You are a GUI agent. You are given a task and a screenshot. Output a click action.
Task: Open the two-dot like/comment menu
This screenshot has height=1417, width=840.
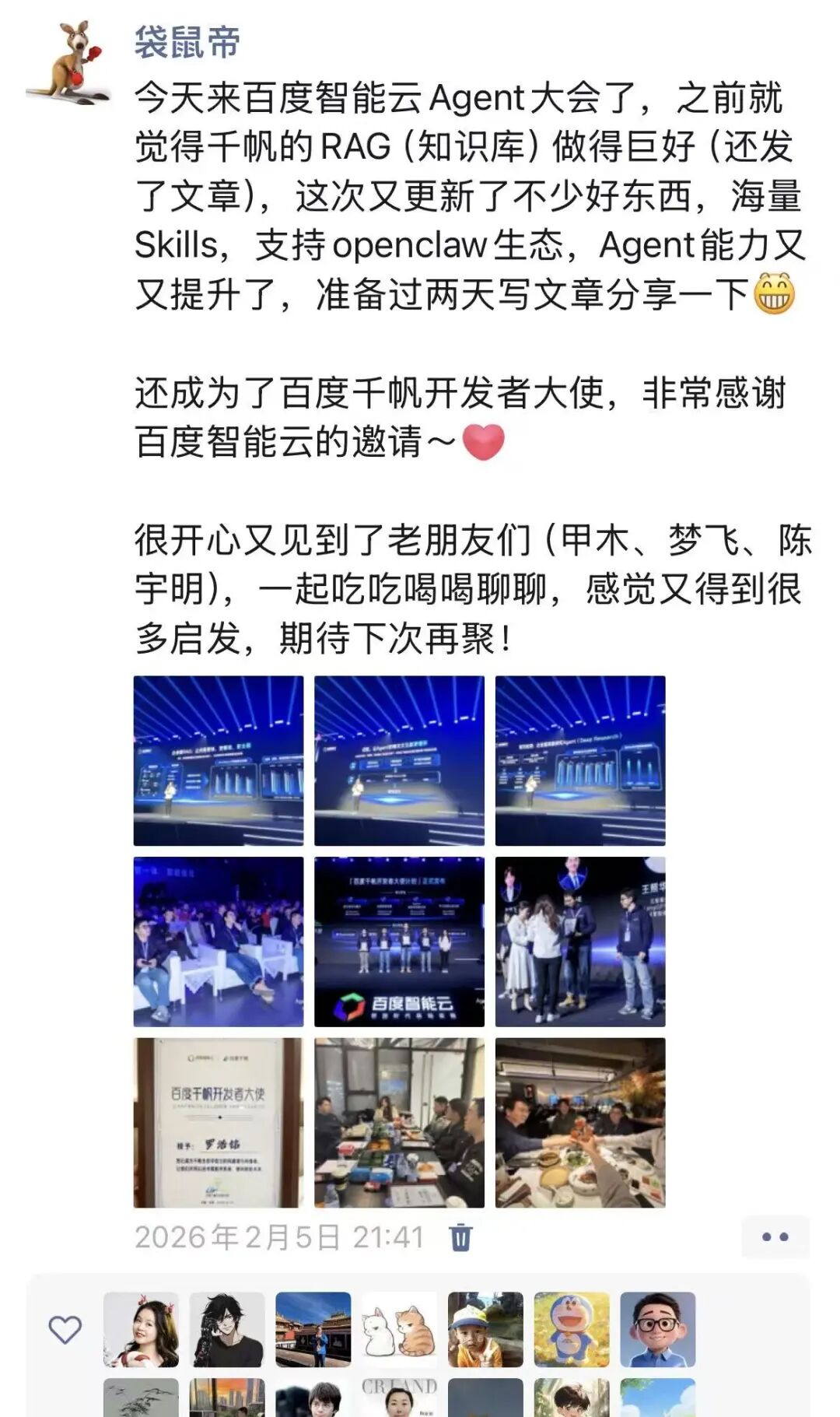click(775, 1236)
